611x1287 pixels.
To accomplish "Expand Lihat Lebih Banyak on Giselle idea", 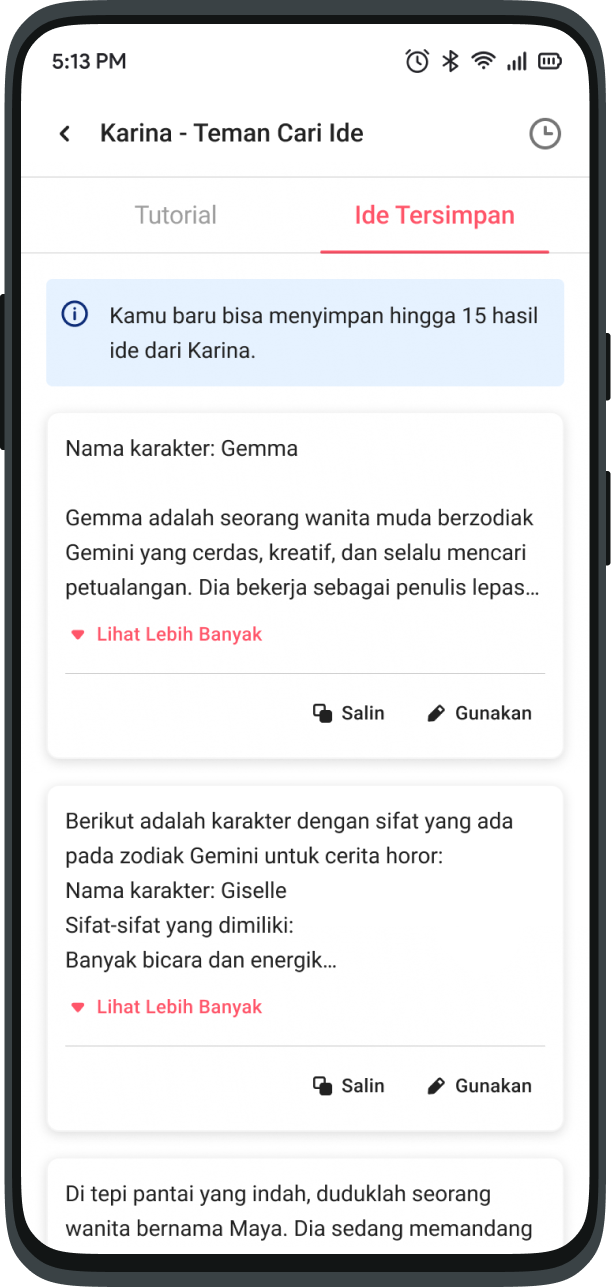I will pyautogui.click(x=167, y=1007).
